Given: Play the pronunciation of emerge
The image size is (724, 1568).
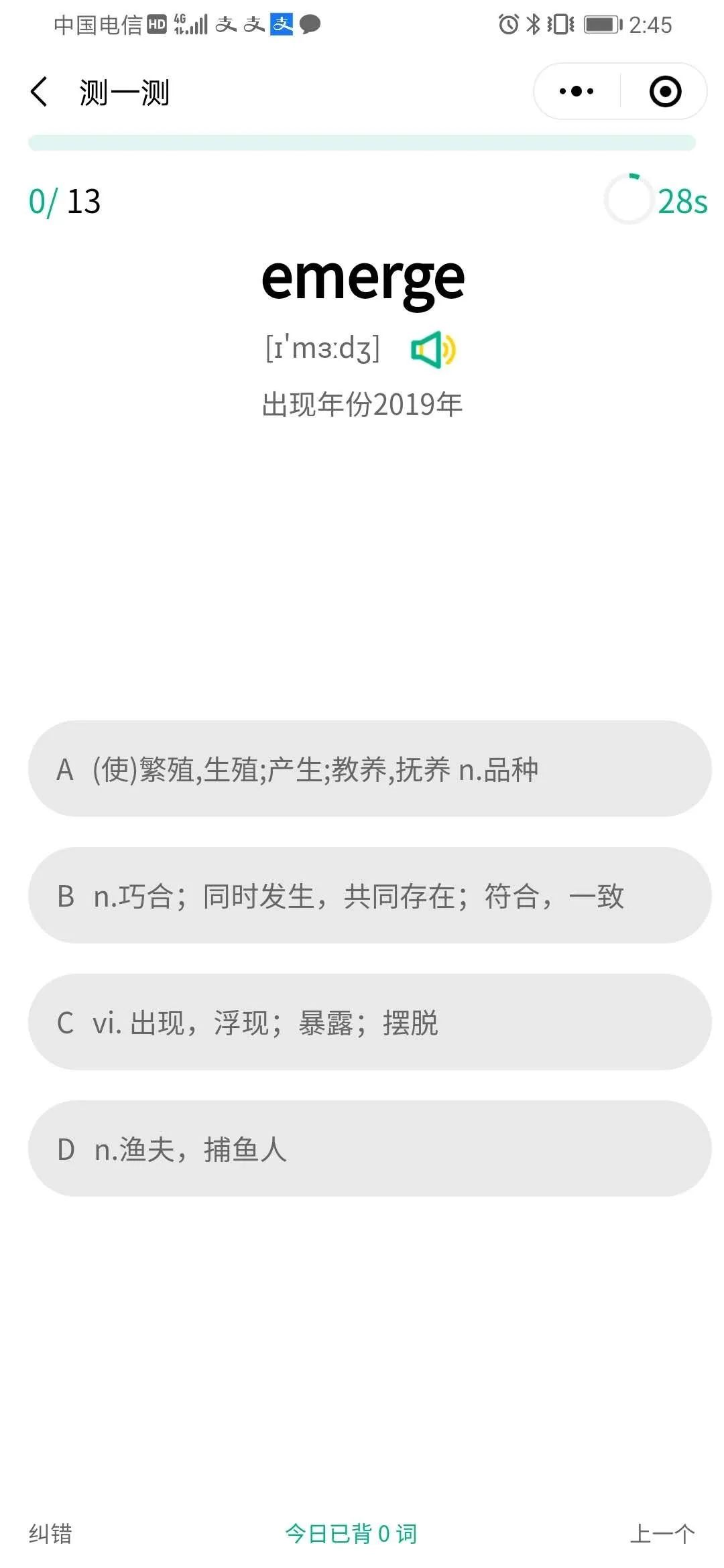Looking at the screenshot, I should click(433, 349).
